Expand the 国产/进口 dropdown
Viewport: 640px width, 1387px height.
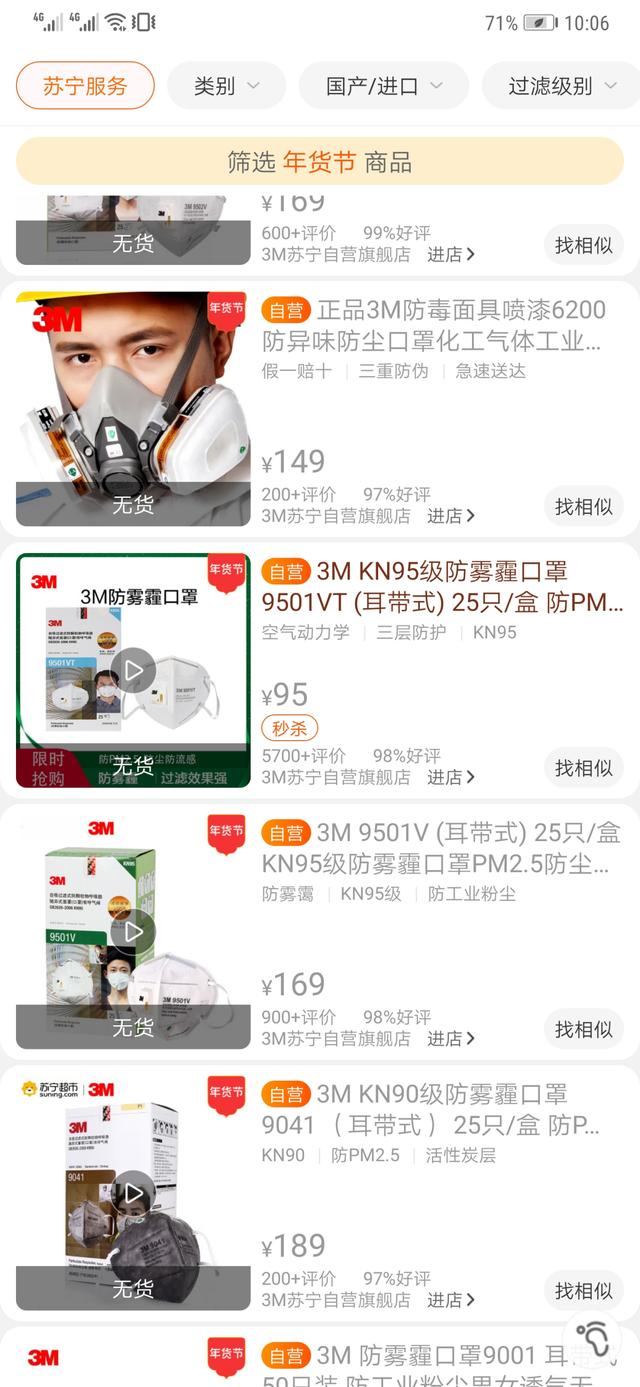click(x=383, y=86)
